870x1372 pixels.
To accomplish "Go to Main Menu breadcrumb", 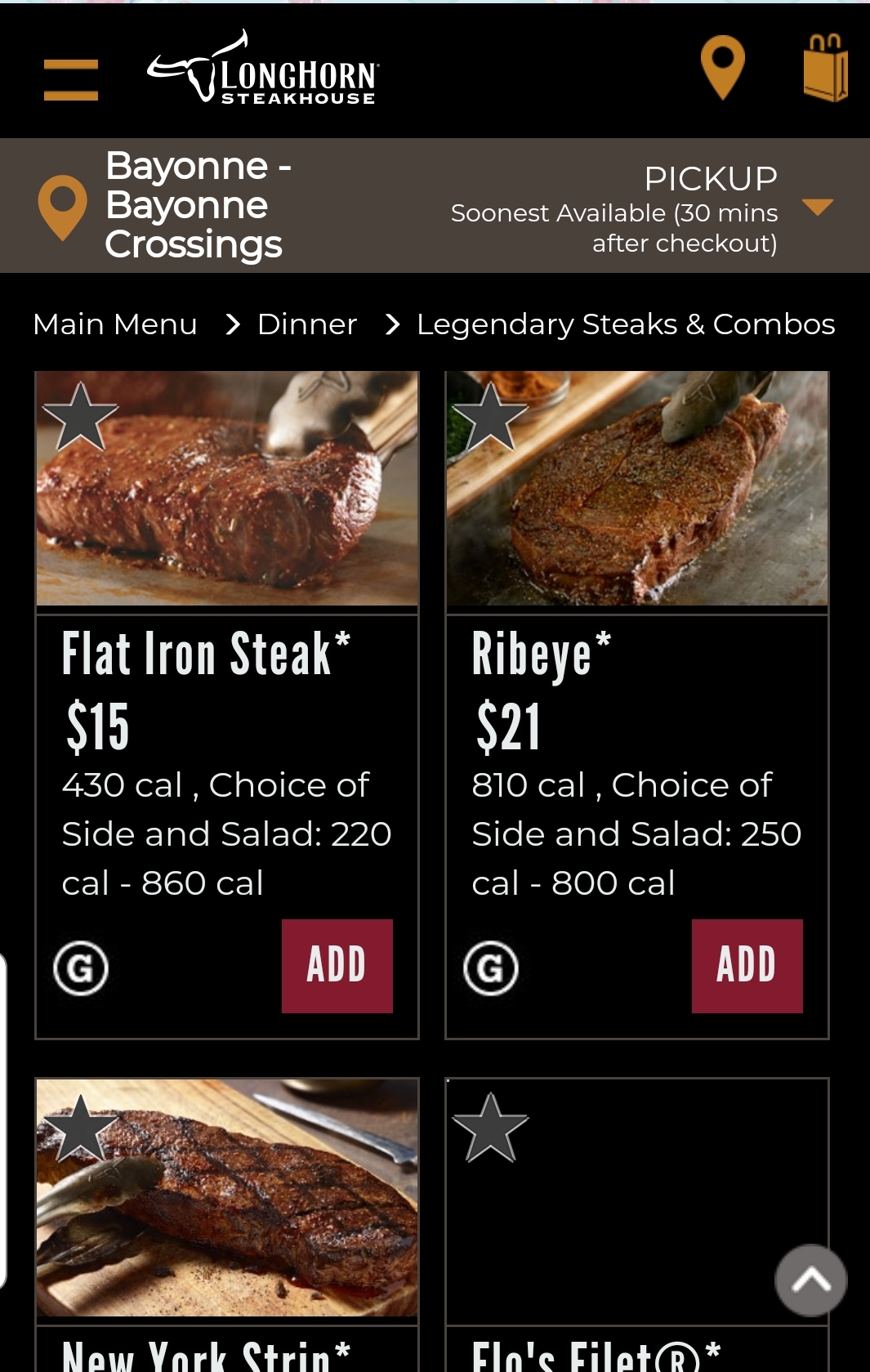I will tap(115, 324).
